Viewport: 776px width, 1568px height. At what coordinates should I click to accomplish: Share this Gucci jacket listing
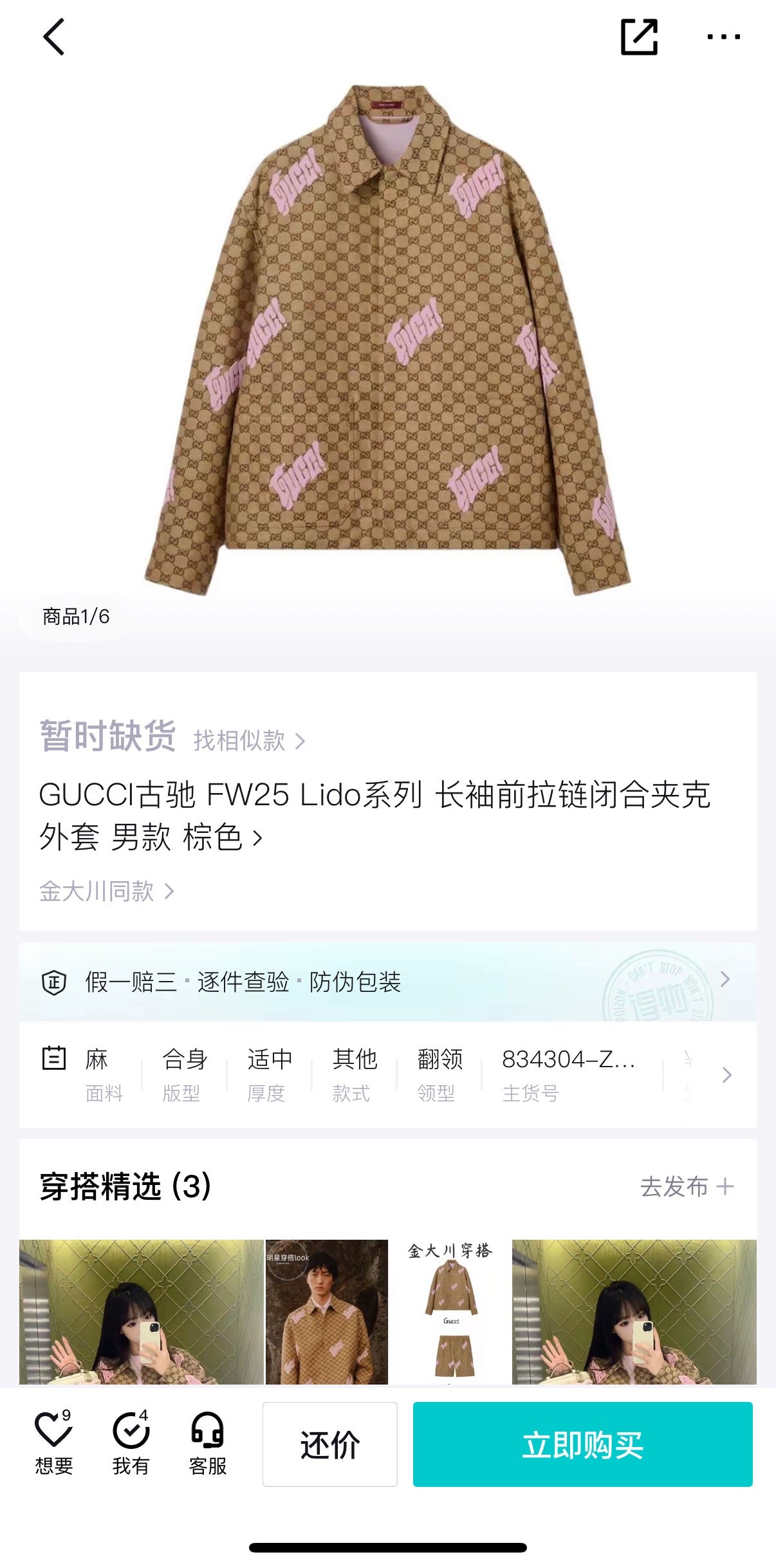coord(639,37)
